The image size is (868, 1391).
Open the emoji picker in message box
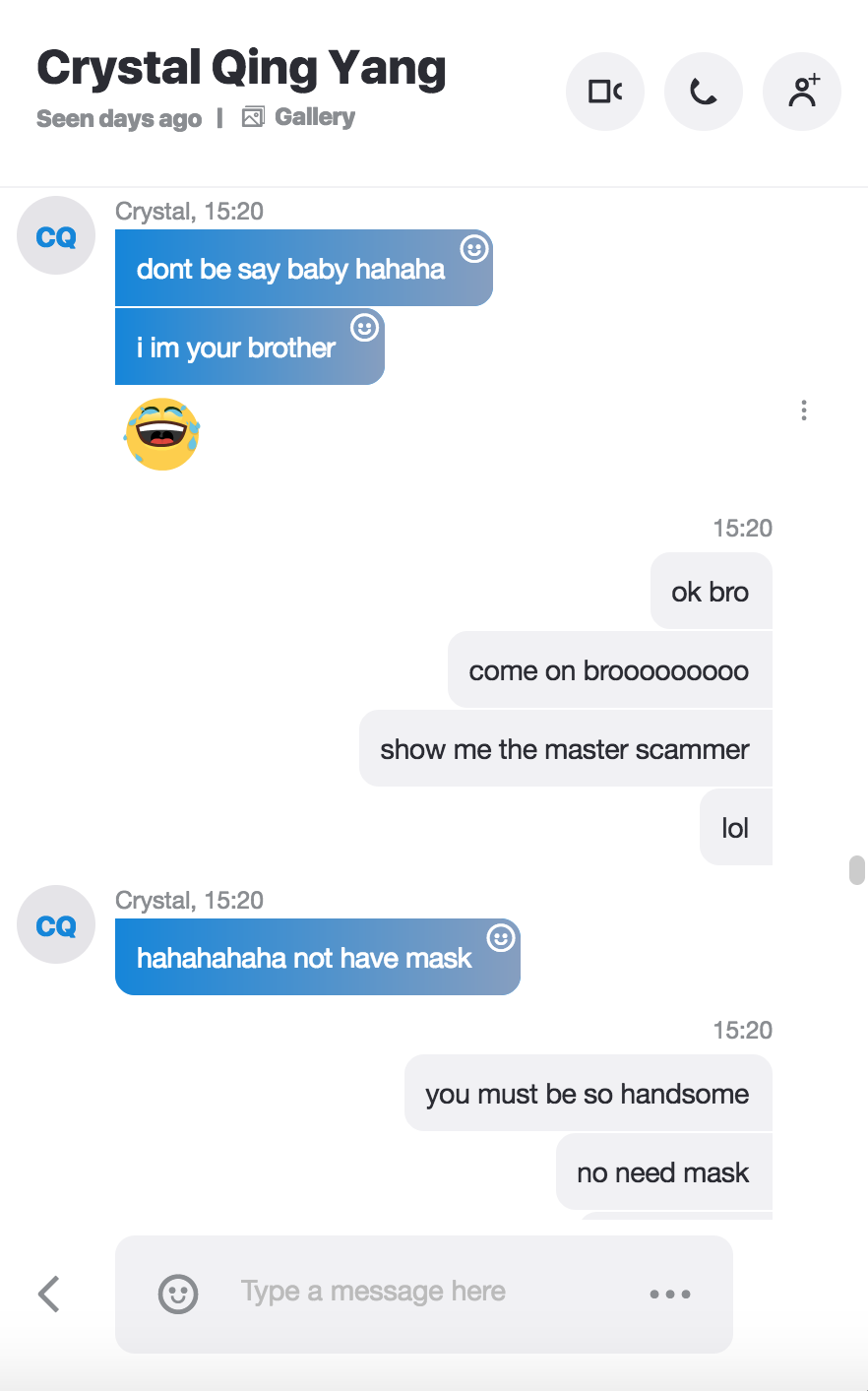click(x=178, y=1294)
